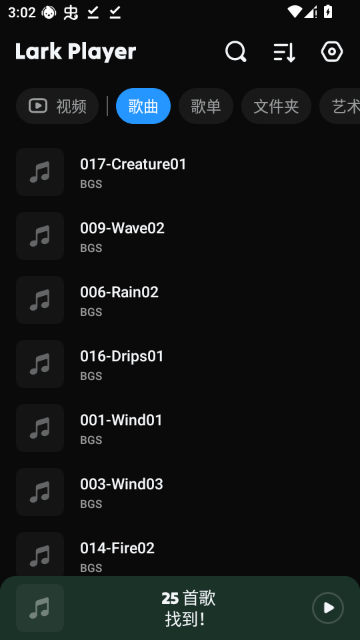This screenshot has width=360, height=640.
Task: Switch to the 视频 tab
Action: 58,106
